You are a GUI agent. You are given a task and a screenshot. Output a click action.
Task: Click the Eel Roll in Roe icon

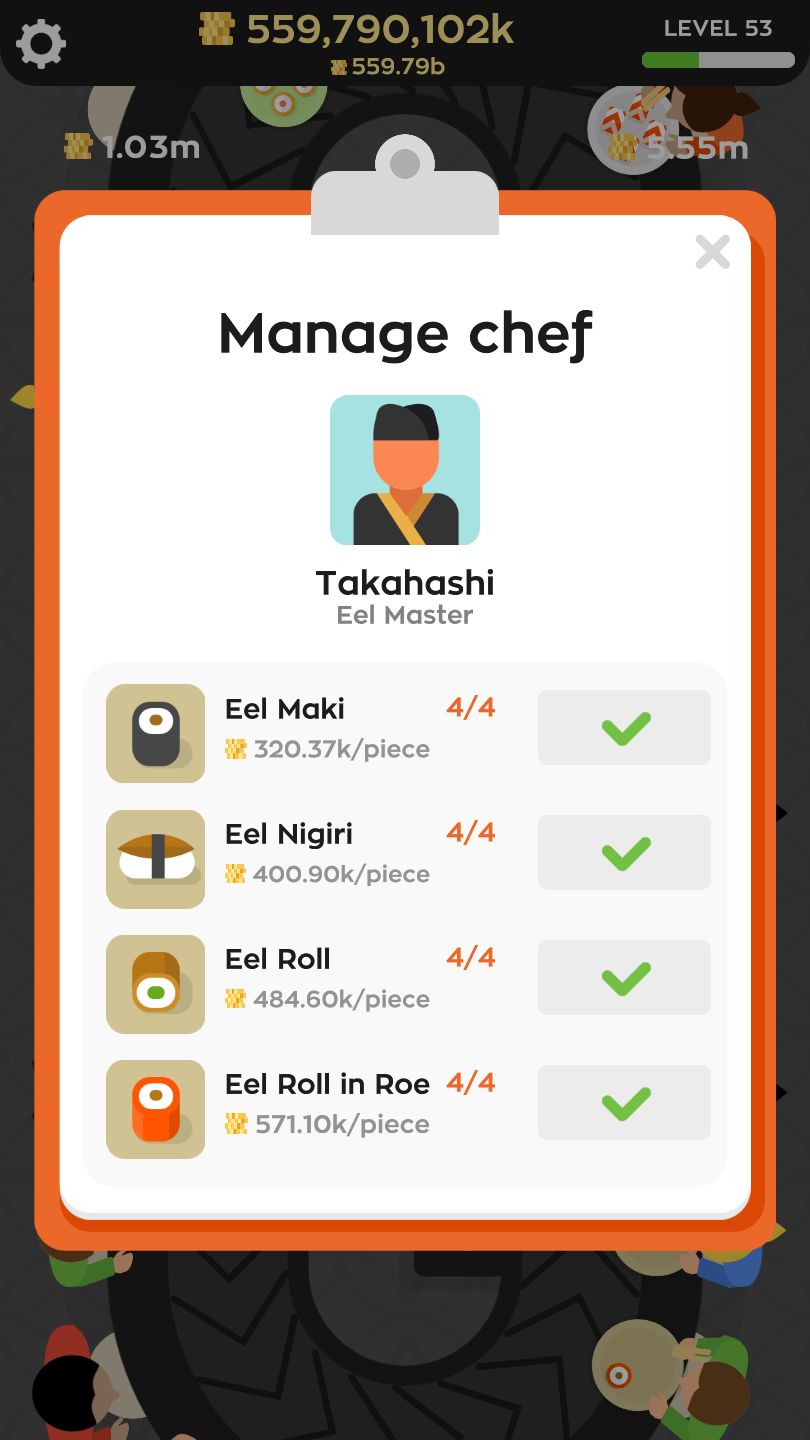tap(155, 1108)
